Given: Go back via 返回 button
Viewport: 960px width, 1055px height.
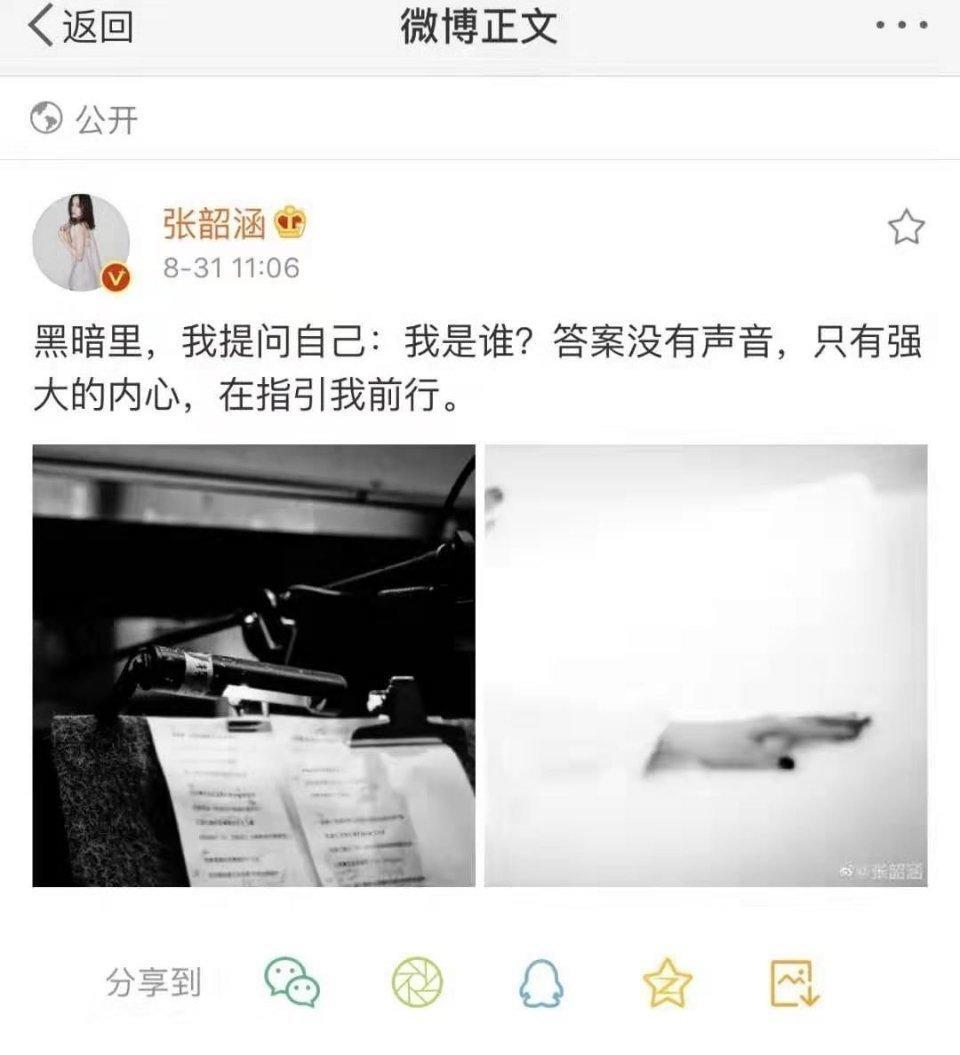Looking at the screenshot, I should pyautogui.click(x=80, y=28).
